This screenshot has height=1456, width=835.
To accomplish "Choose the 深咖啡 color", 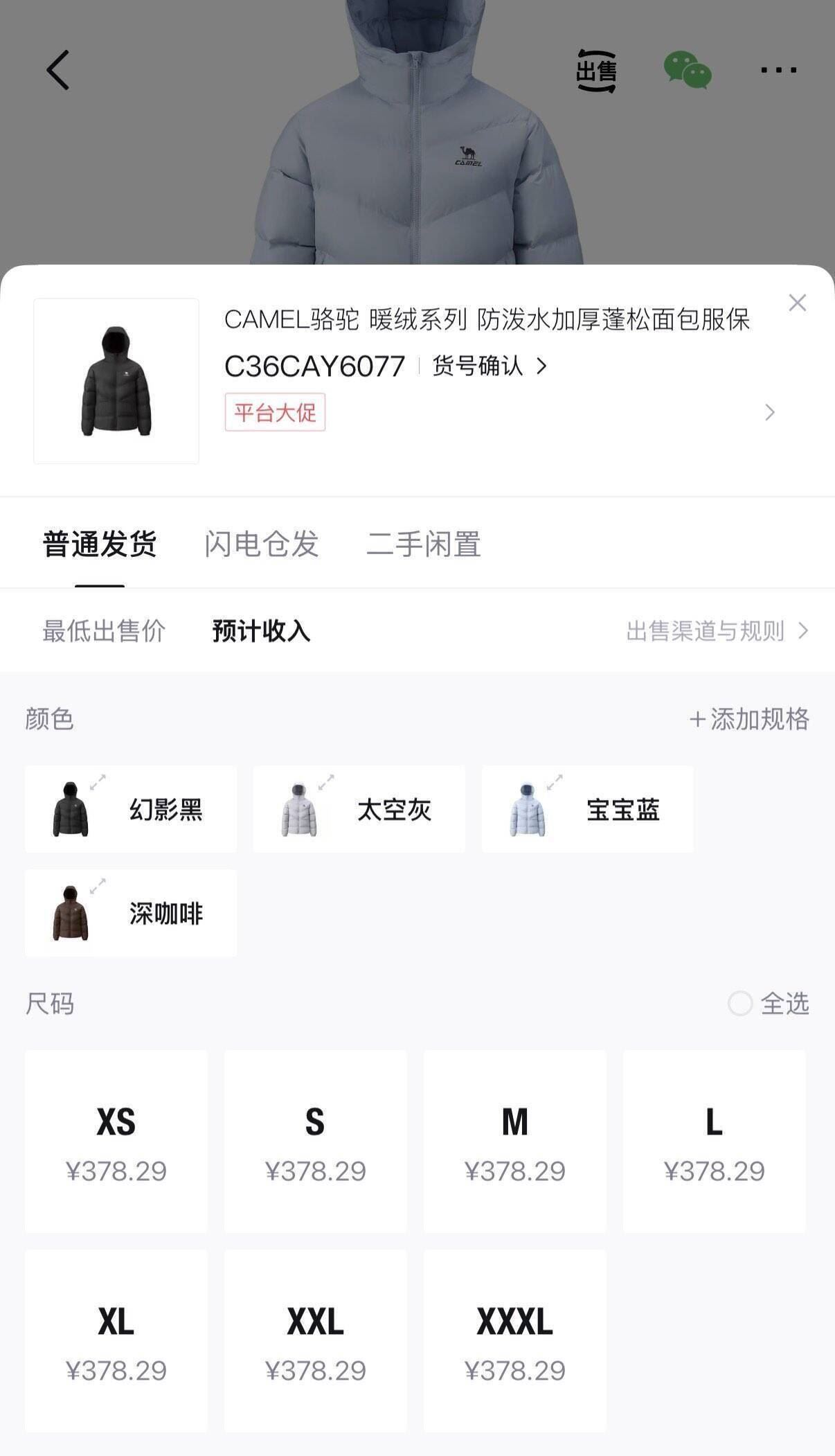I will point(131,913).
